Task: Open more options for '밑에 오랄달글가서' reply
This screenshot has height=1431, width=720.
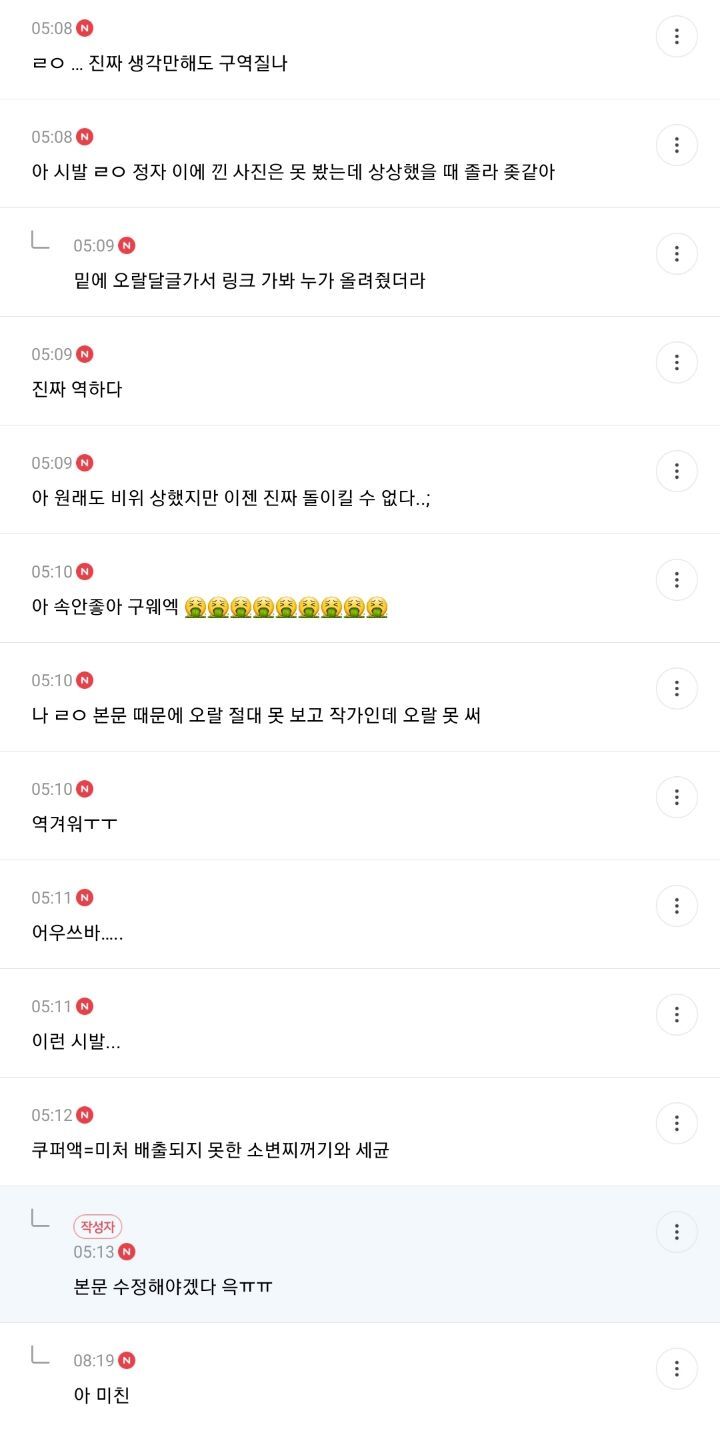Action: click(677, 254)
